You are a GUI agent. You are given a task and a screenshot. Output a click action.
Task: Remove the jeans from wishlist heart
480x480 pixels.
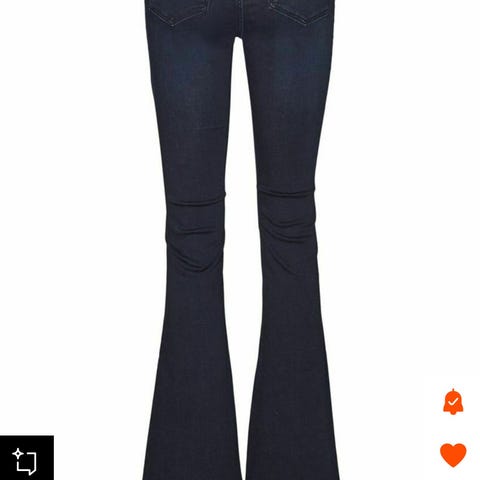(453, 455)
